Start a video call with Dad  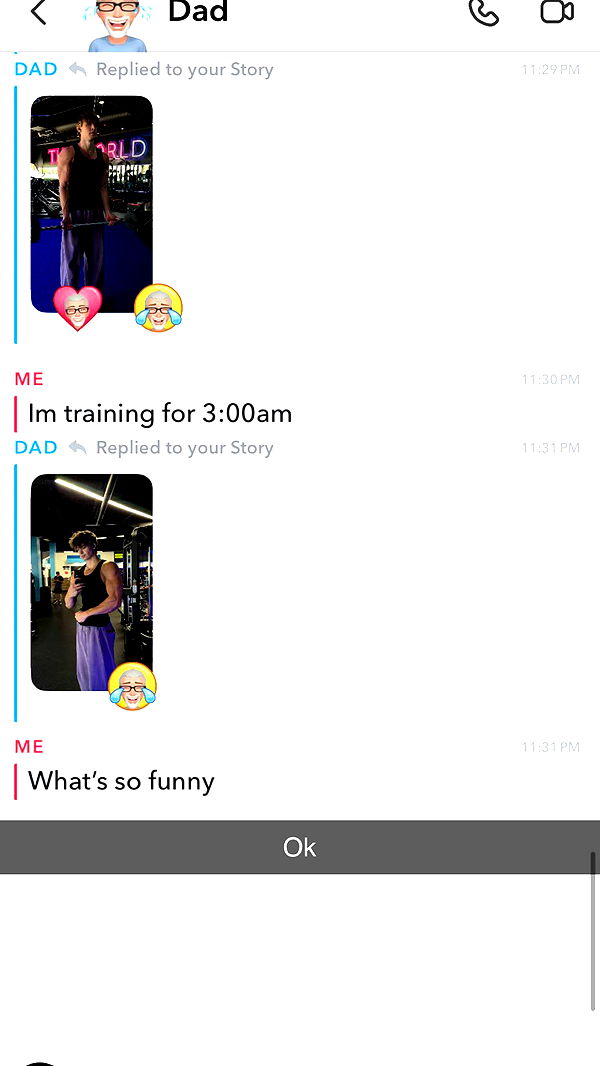point(556,12)
